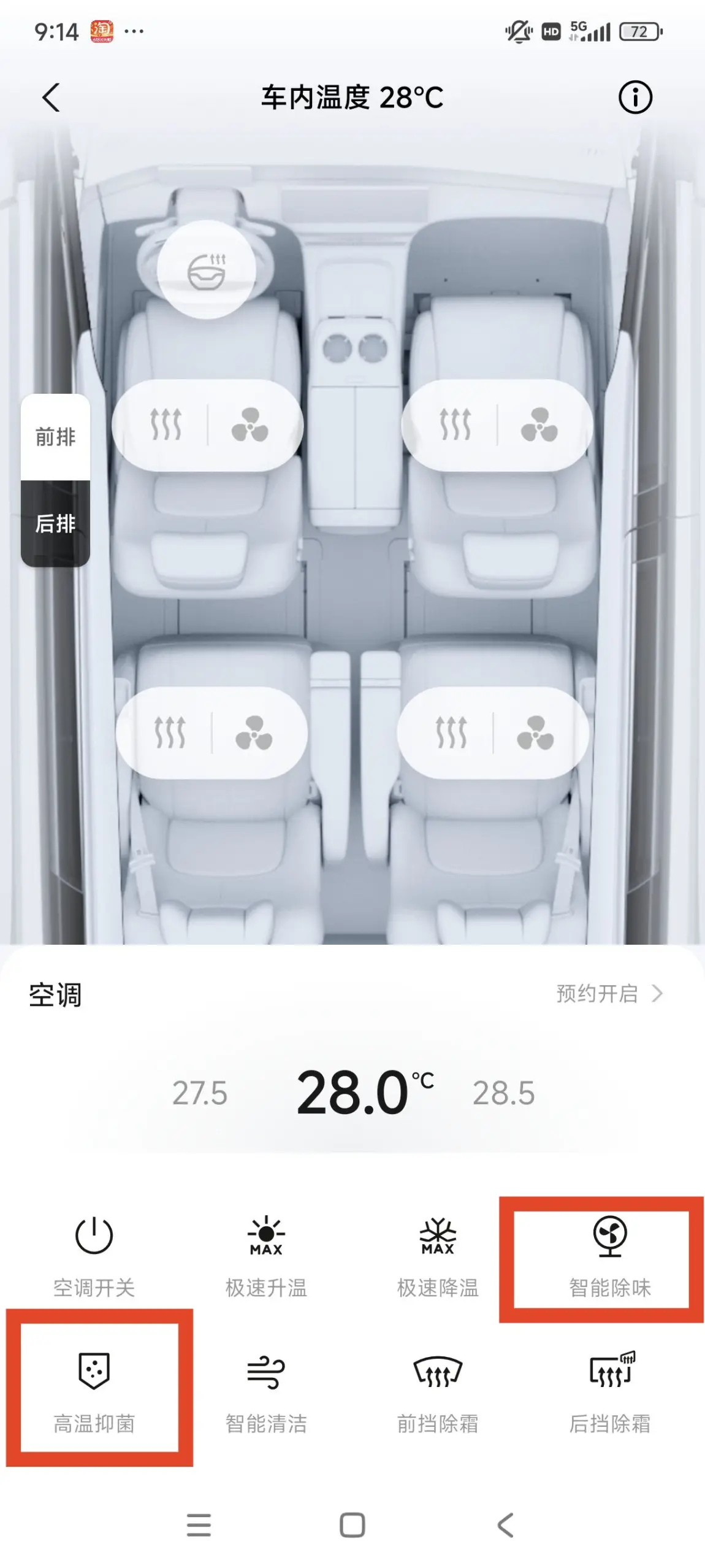705x1568 pixels.
Task: Start rear-right seat heating
Action: click(x=451, y=732)
